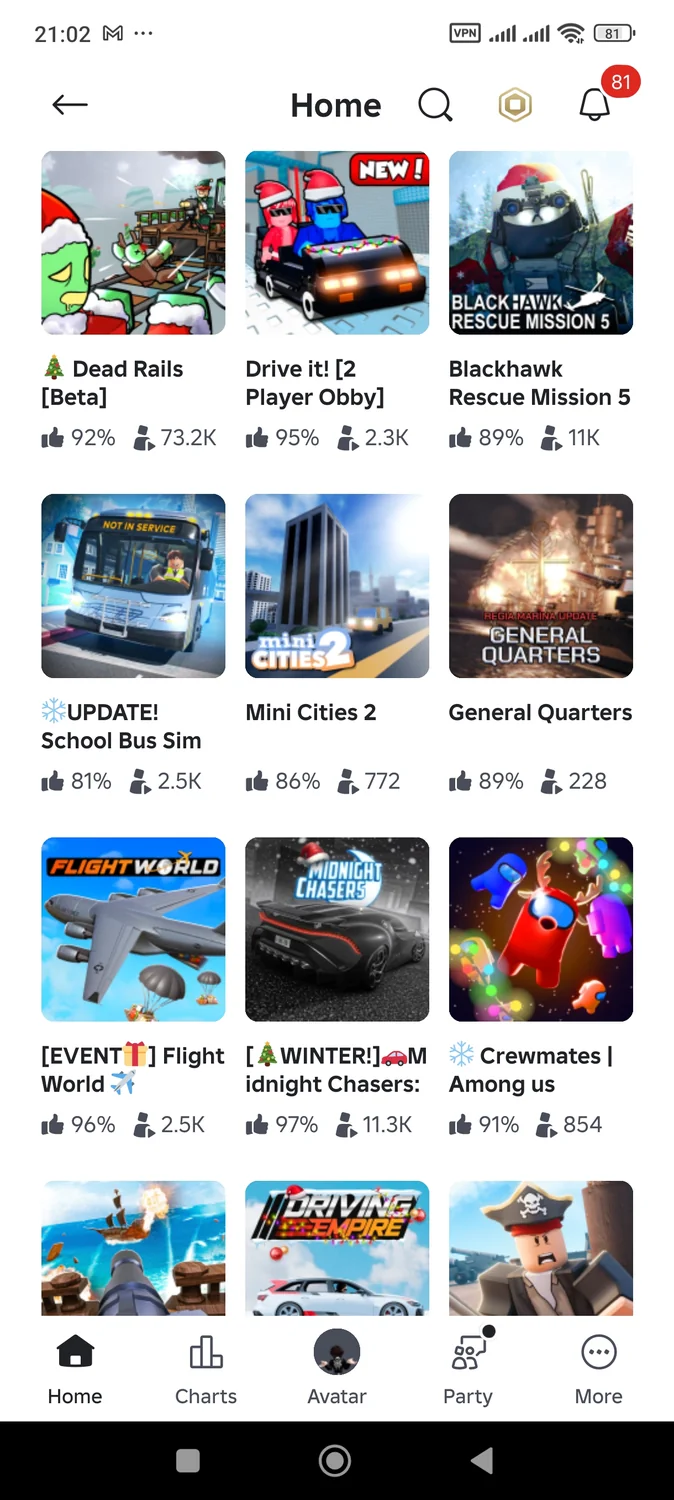Open the Robux icon
The width and height of the screenshot is (674, 1500).
pos(515,105)
